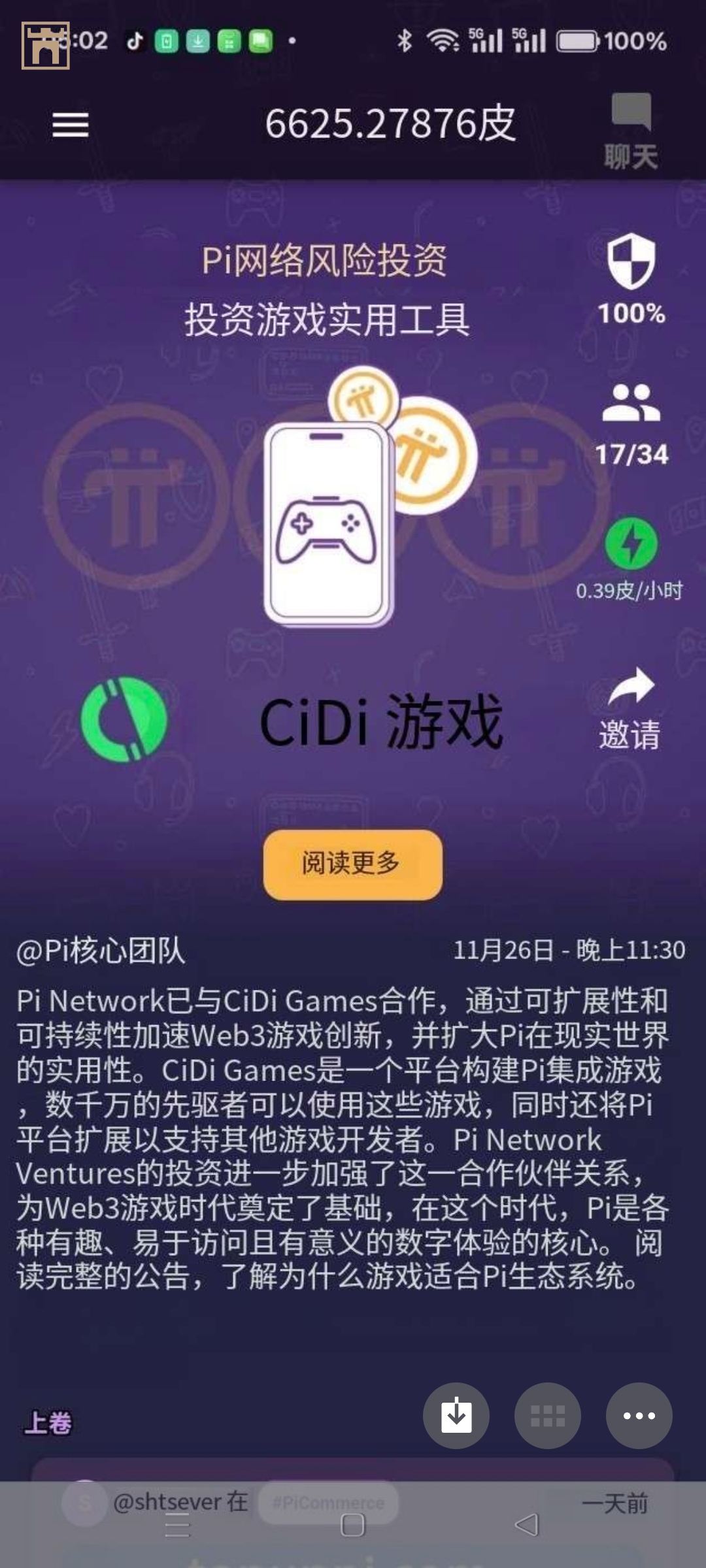Tap the 阅读更多 button
706x1568 pixels.
click(x=352, y=864)
